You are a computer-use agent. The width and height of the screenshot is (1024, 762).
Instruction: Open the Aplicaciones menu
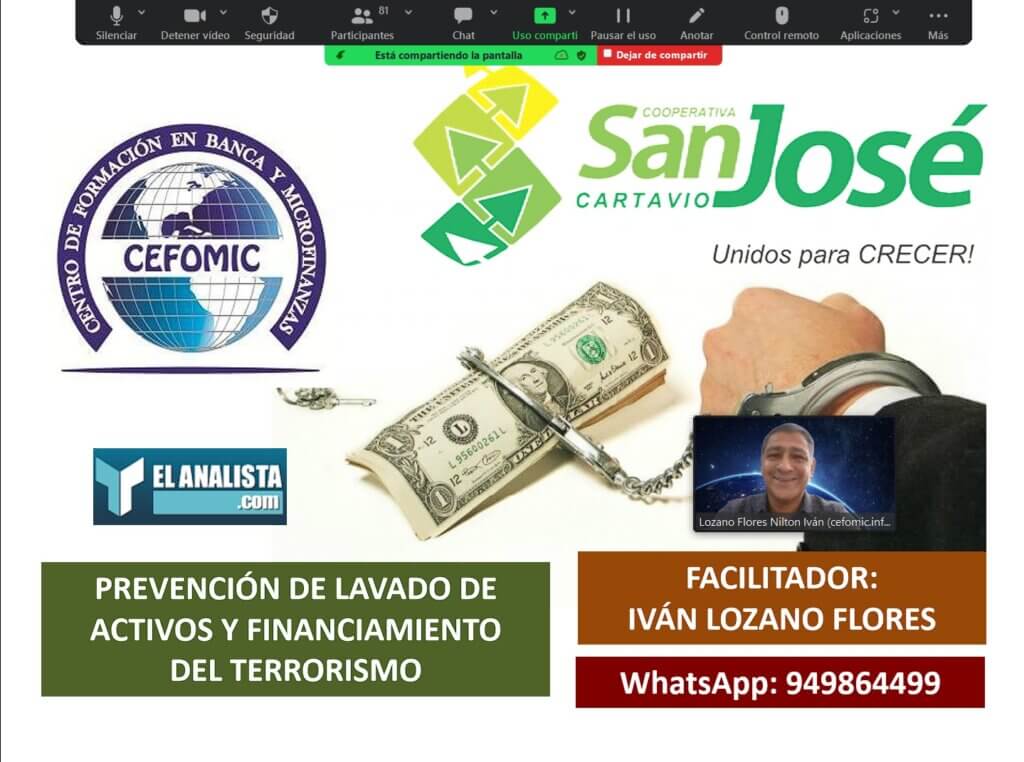[x=870, y=22]
